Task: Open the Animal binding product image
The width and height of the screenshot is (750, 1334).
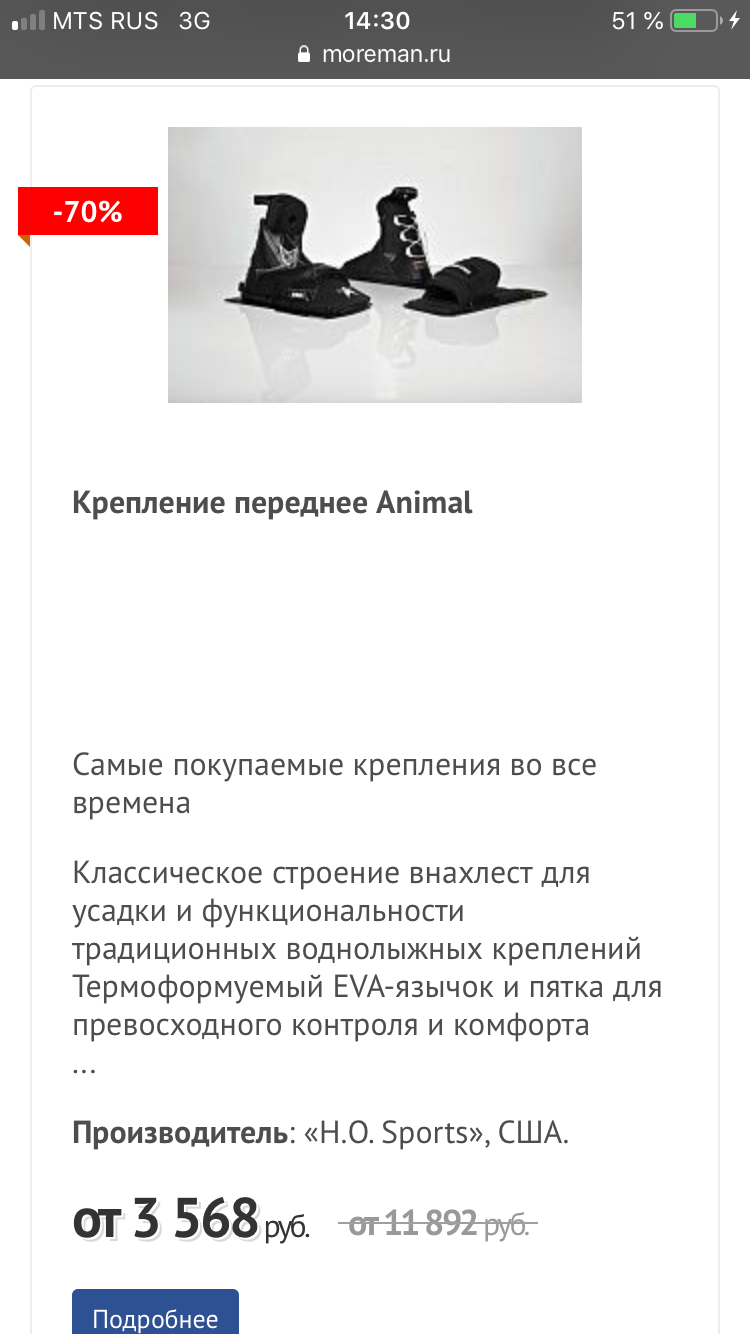Action: coord(375,265)
